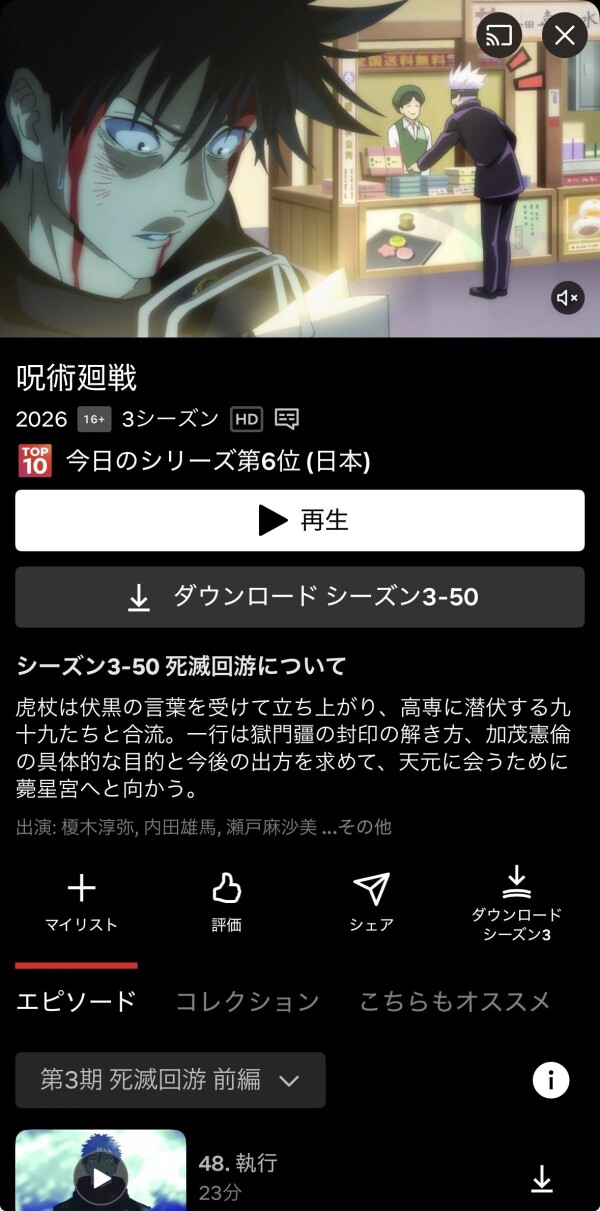Add 呪術廻戦 to マイリスト
Image resolution: width=600 pixels, height=1211 pixels.
(81, 901)
